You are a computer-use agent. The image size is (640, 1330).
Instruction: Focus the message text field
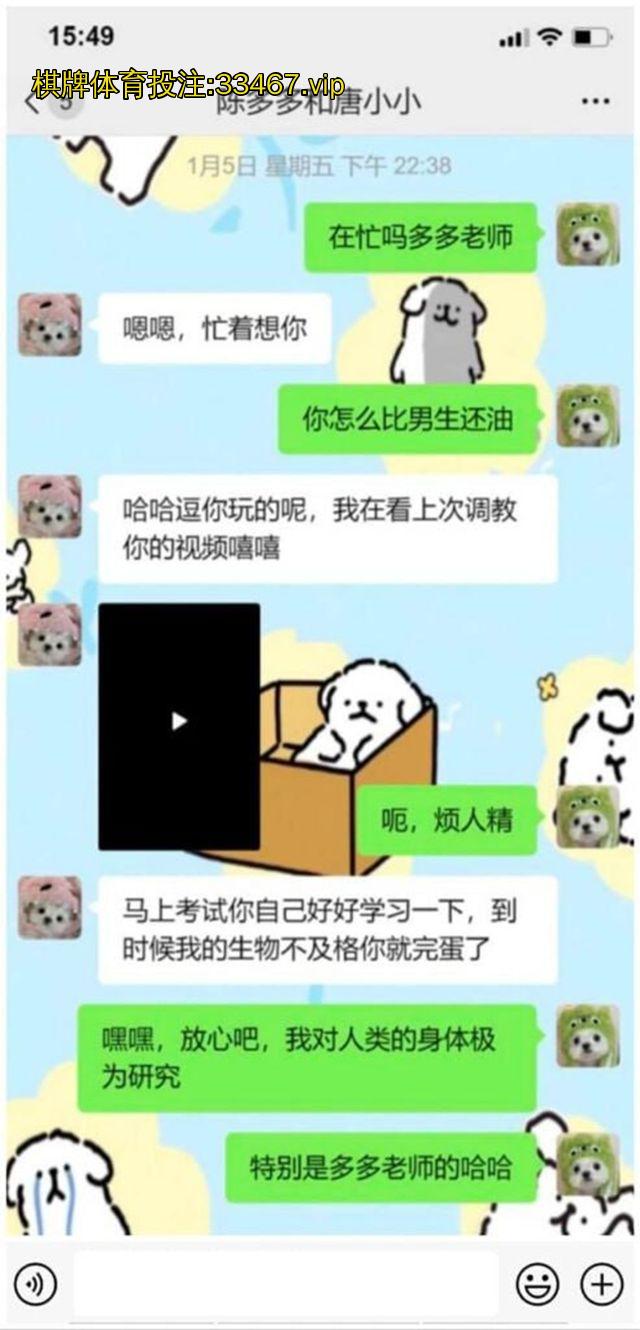point(285,1283)
